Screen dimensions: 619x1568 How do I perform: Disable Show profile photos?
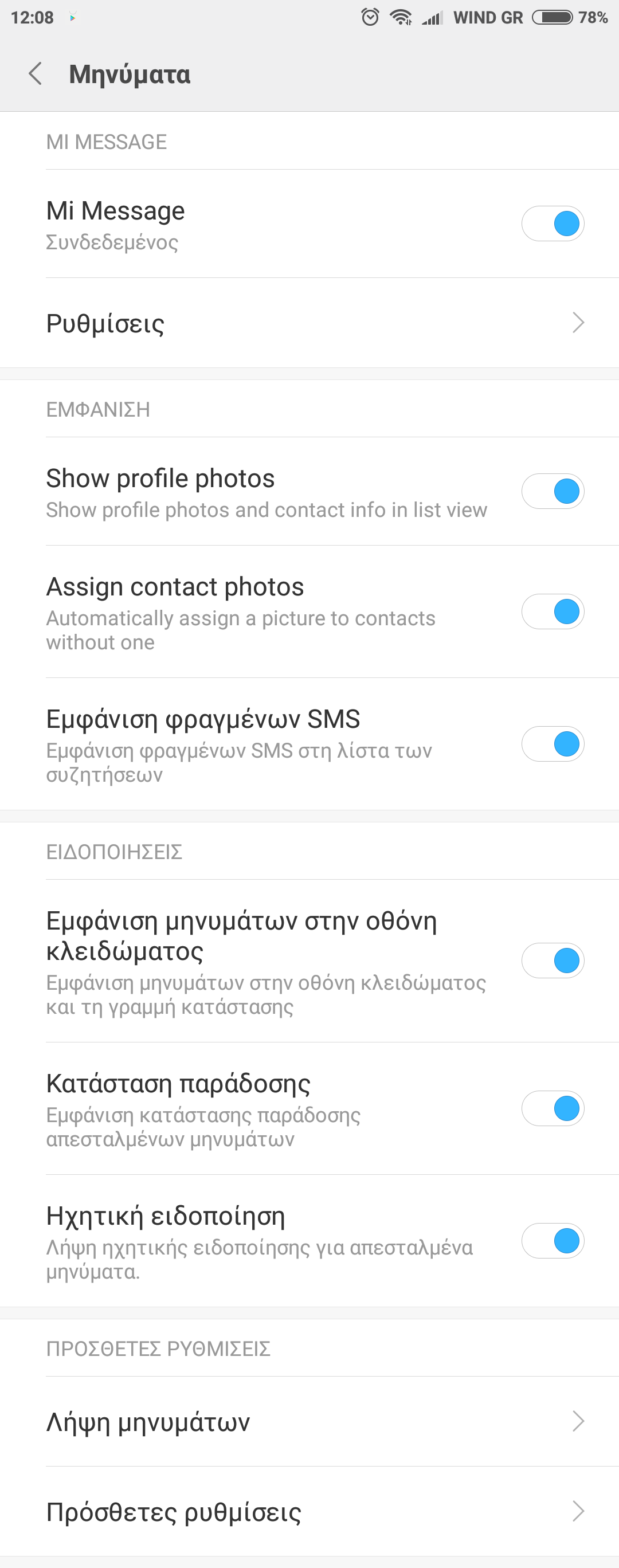pyautogui.click(x=553, y=491)
